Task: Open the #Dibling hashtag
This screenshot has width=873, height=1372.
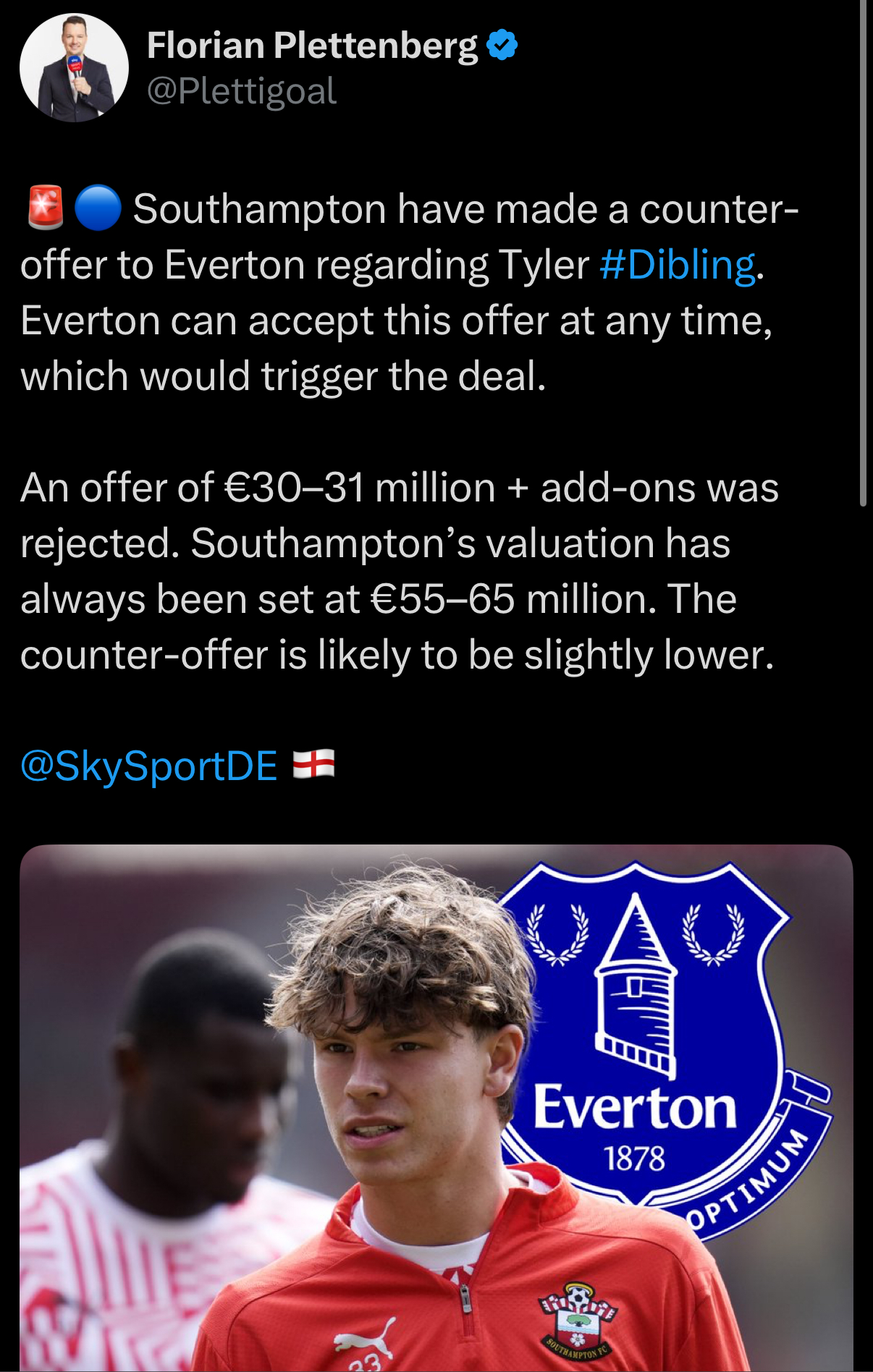Action: click(678, 265)
